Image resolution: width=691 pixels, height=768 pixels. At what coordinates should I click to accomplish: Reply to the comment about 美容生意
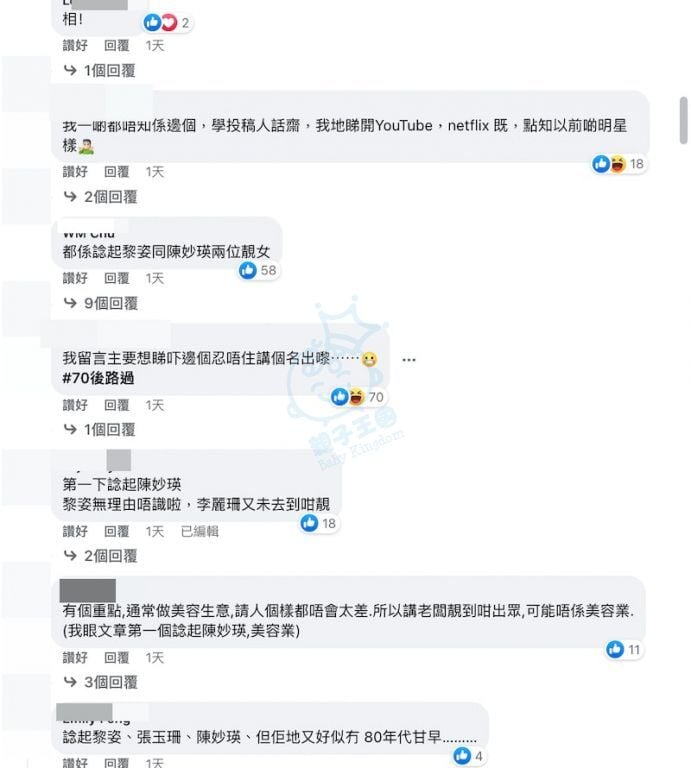(x=116, y=657)
